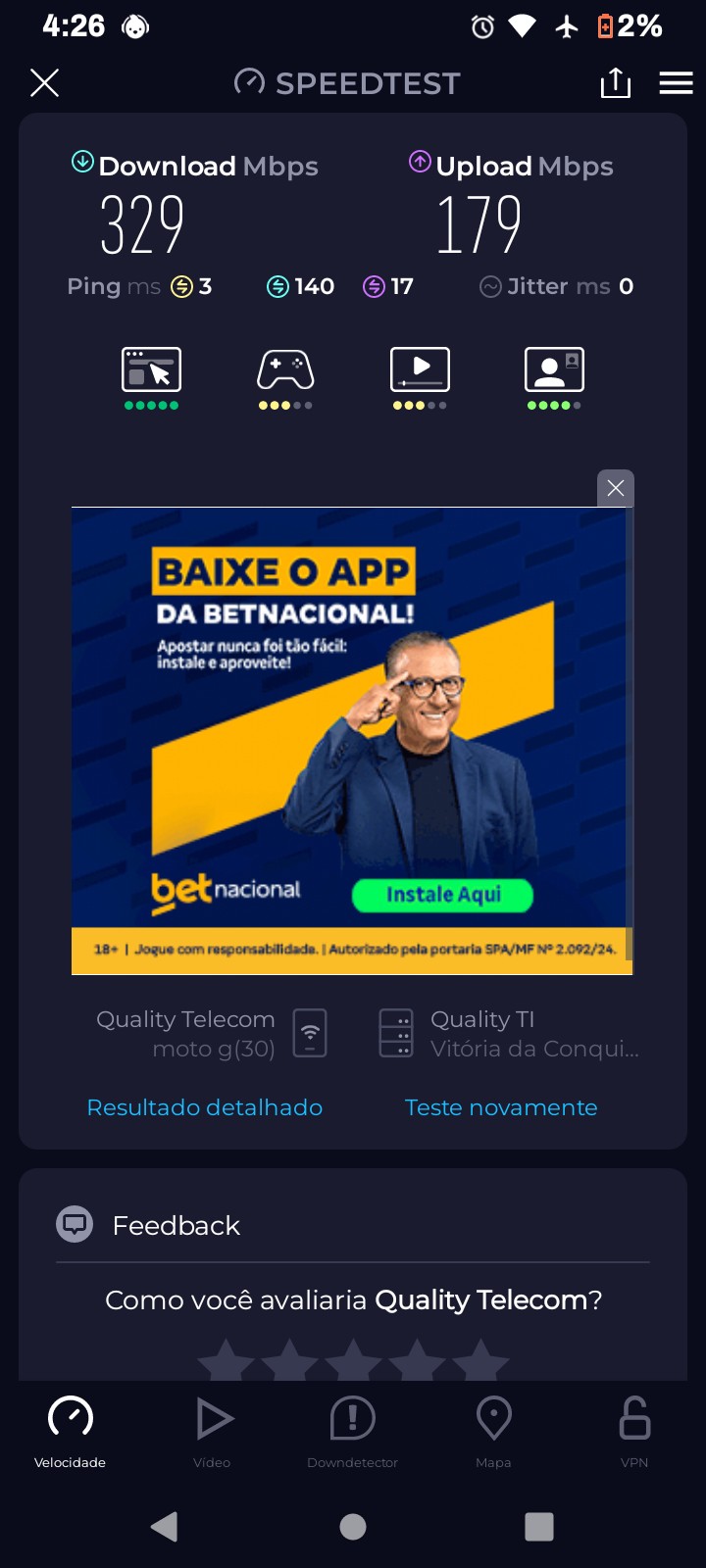Close the Speedtest results screen
This screenshot has height=1568, width=706.
[x=45, y=83]
